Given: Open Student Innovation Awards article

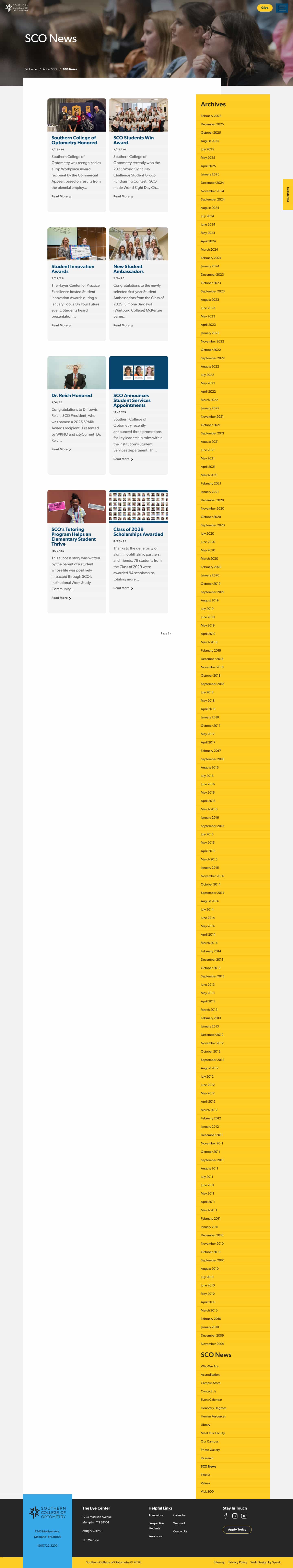Looking at the screenshot, I should click(73, 269).
